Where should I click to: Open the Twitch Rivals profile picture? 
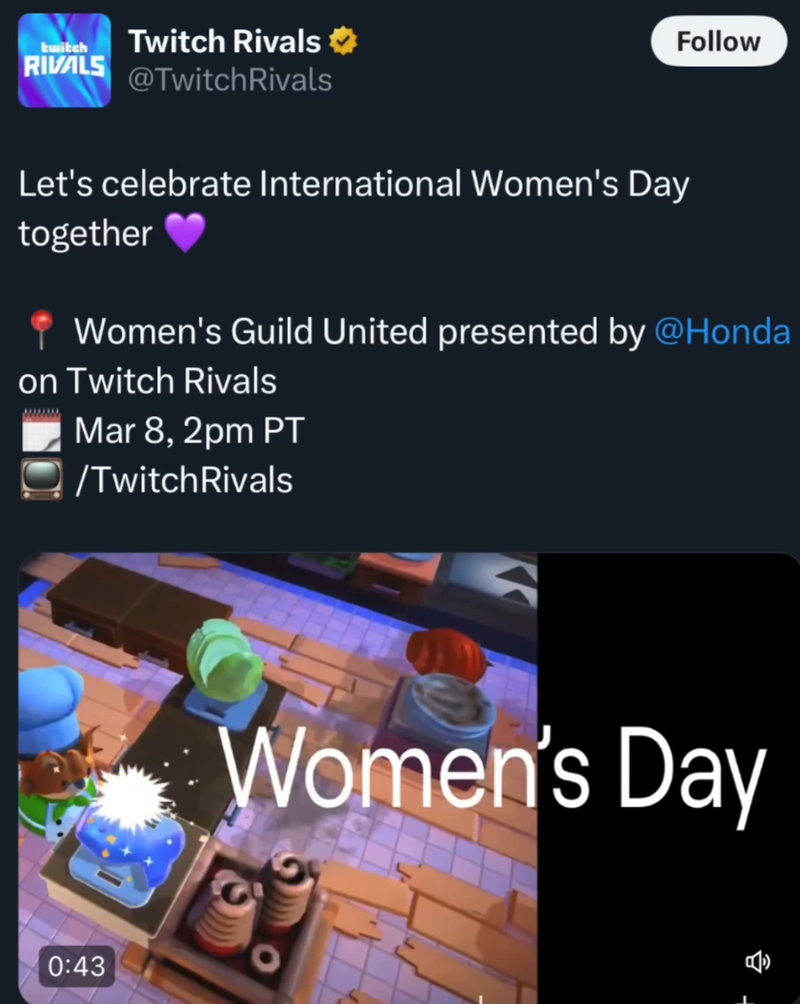tap(64, 60)
